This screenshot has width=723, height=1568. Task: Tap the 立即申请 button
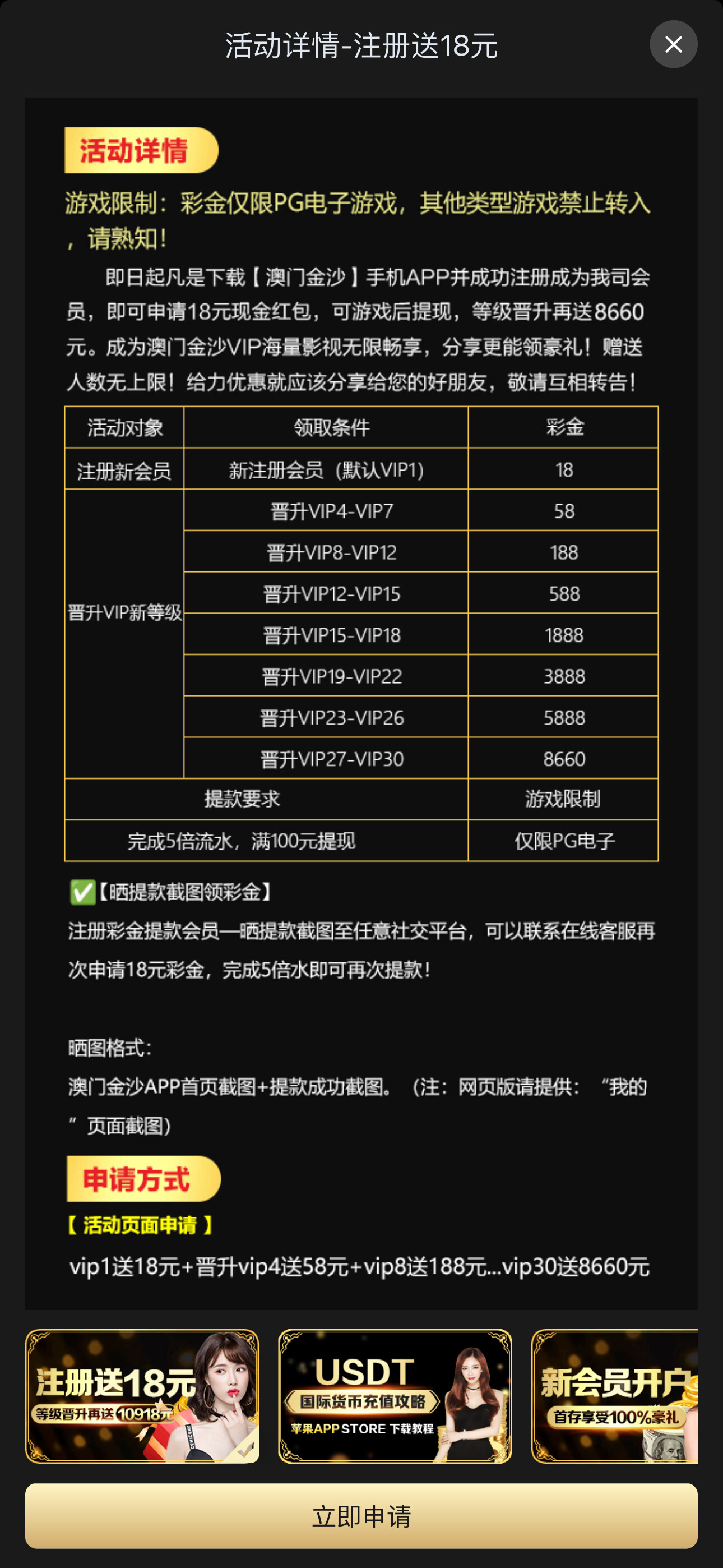point(361,1515)
